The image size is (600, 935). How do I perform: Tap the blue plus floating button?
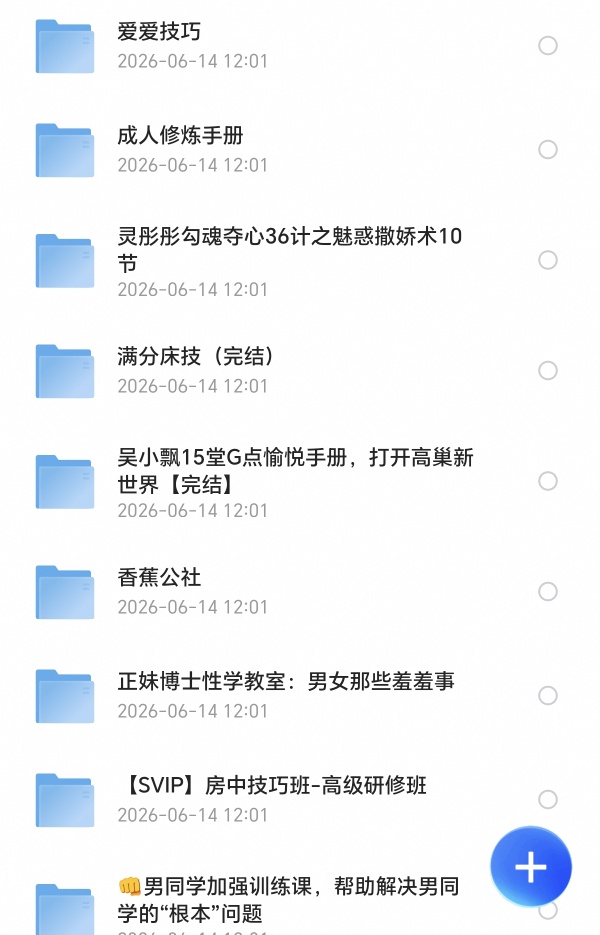pos(531,866)
